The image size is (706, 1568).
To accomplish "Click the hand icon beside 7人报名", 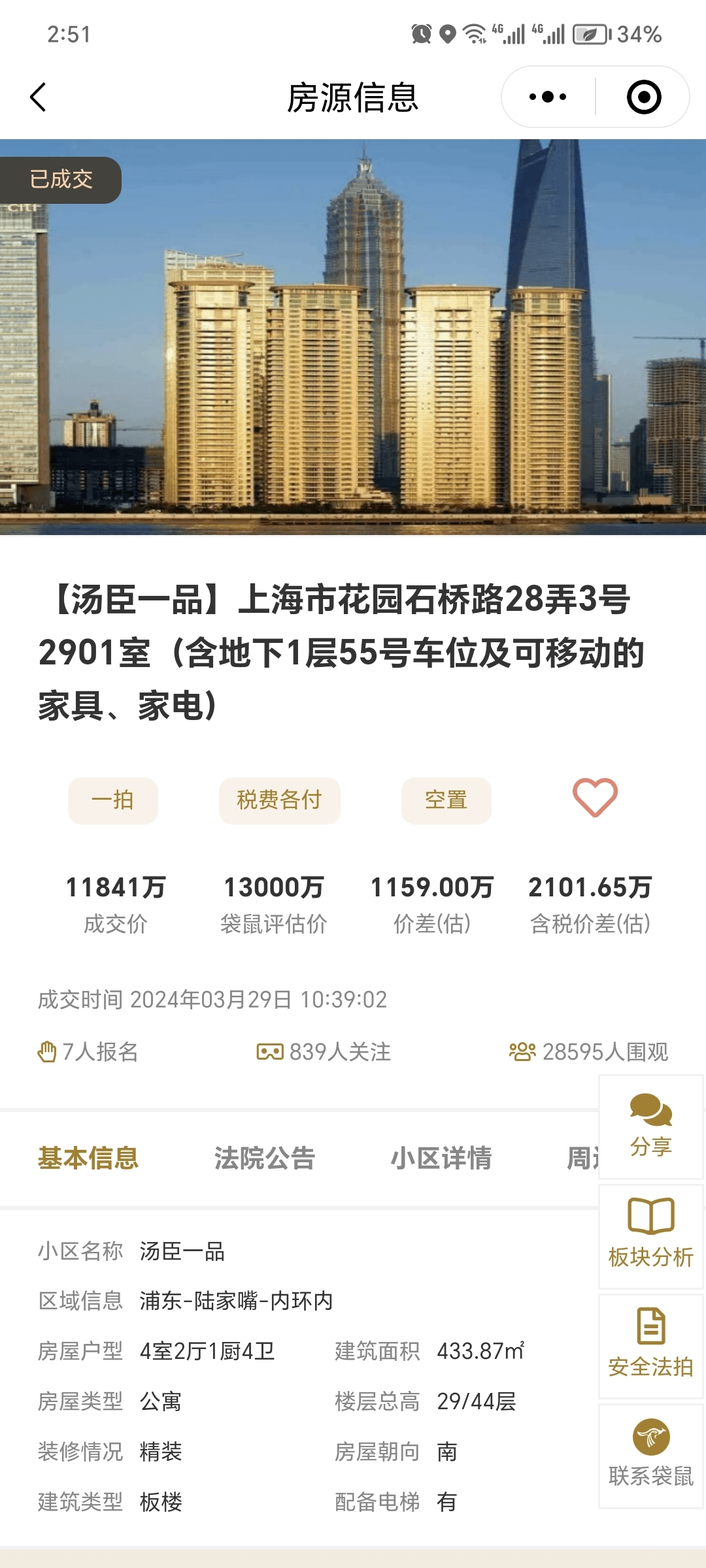I will click(48, 1051).
